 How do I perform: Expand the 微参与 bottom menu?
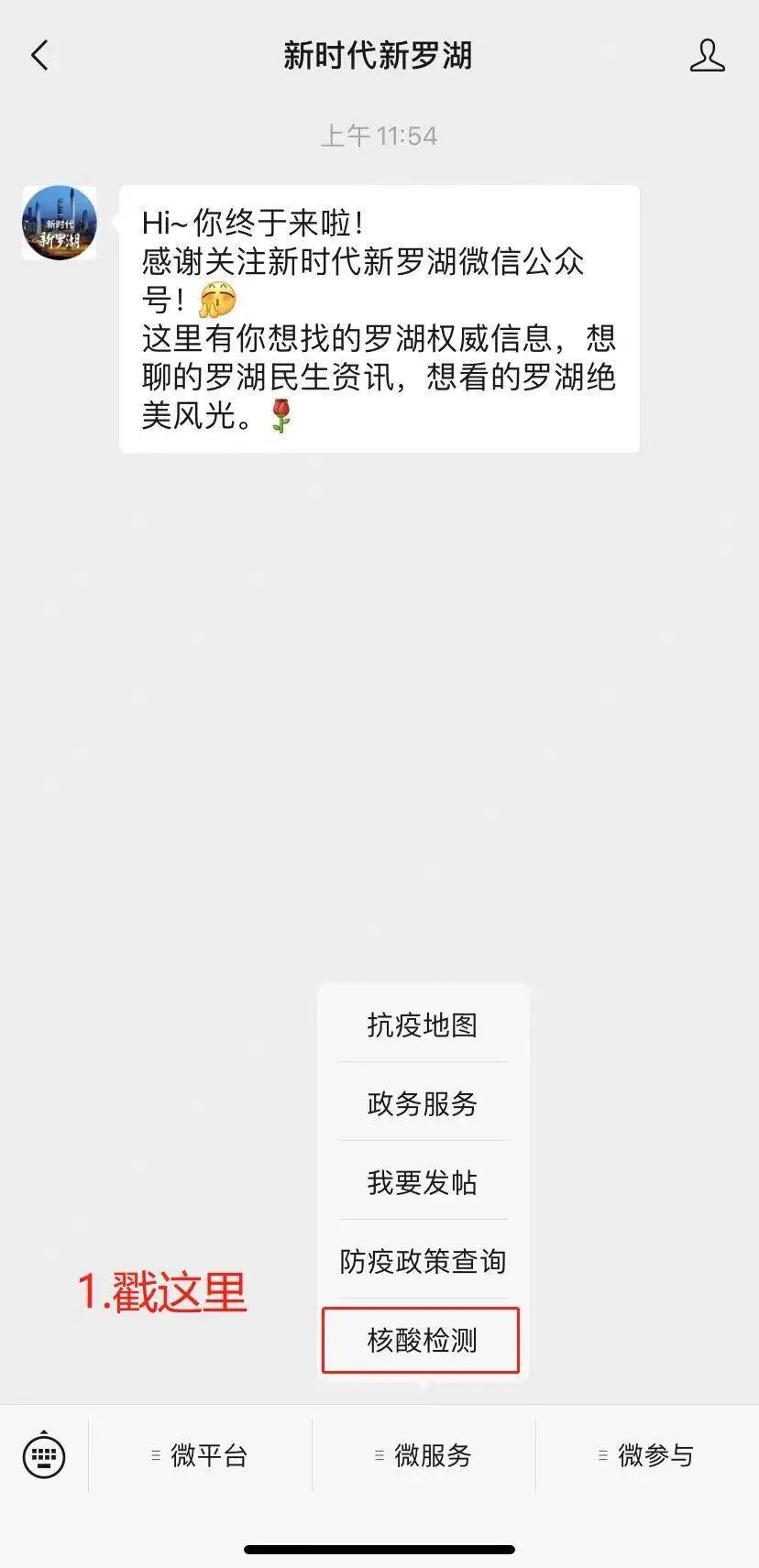click(x=647, y=1455)
